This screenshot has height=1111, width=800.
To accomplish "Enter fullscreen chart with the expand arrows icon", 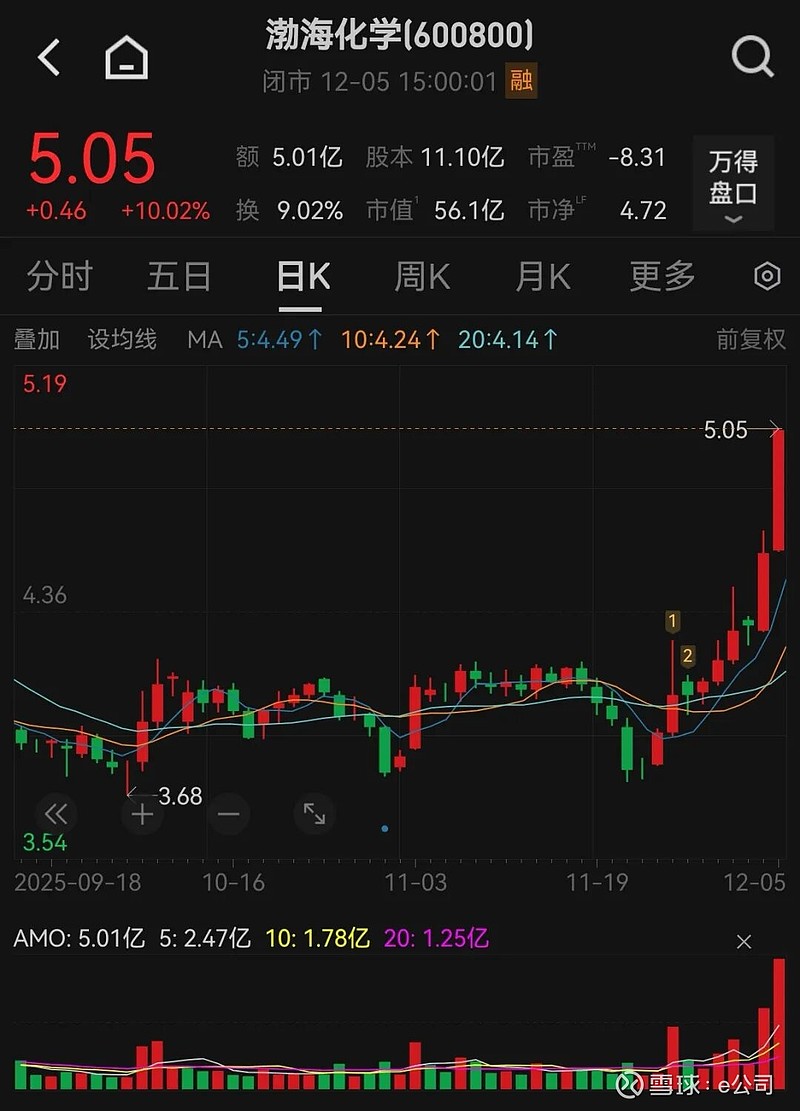I will [314, 814].
